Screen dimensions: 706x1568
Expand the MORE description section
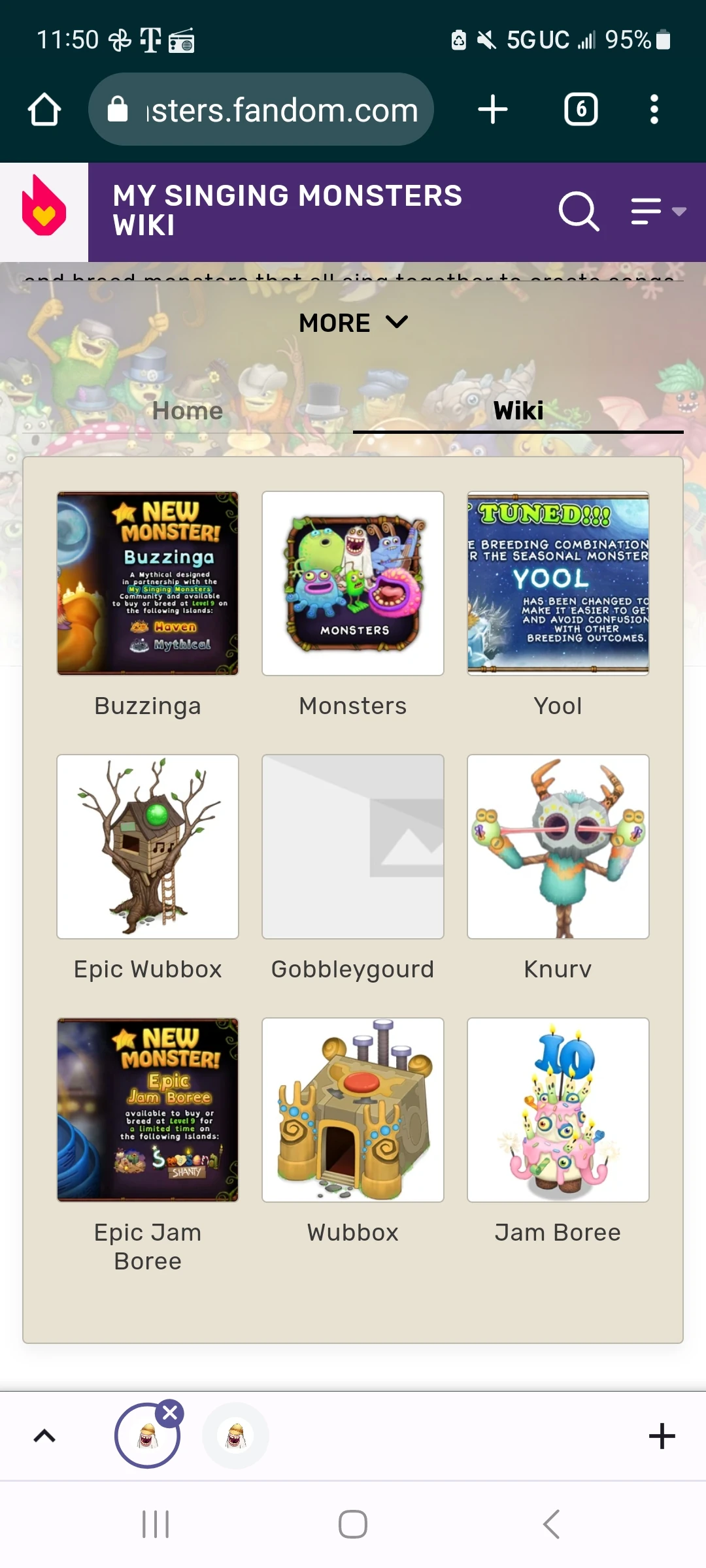tap(353, 323)
